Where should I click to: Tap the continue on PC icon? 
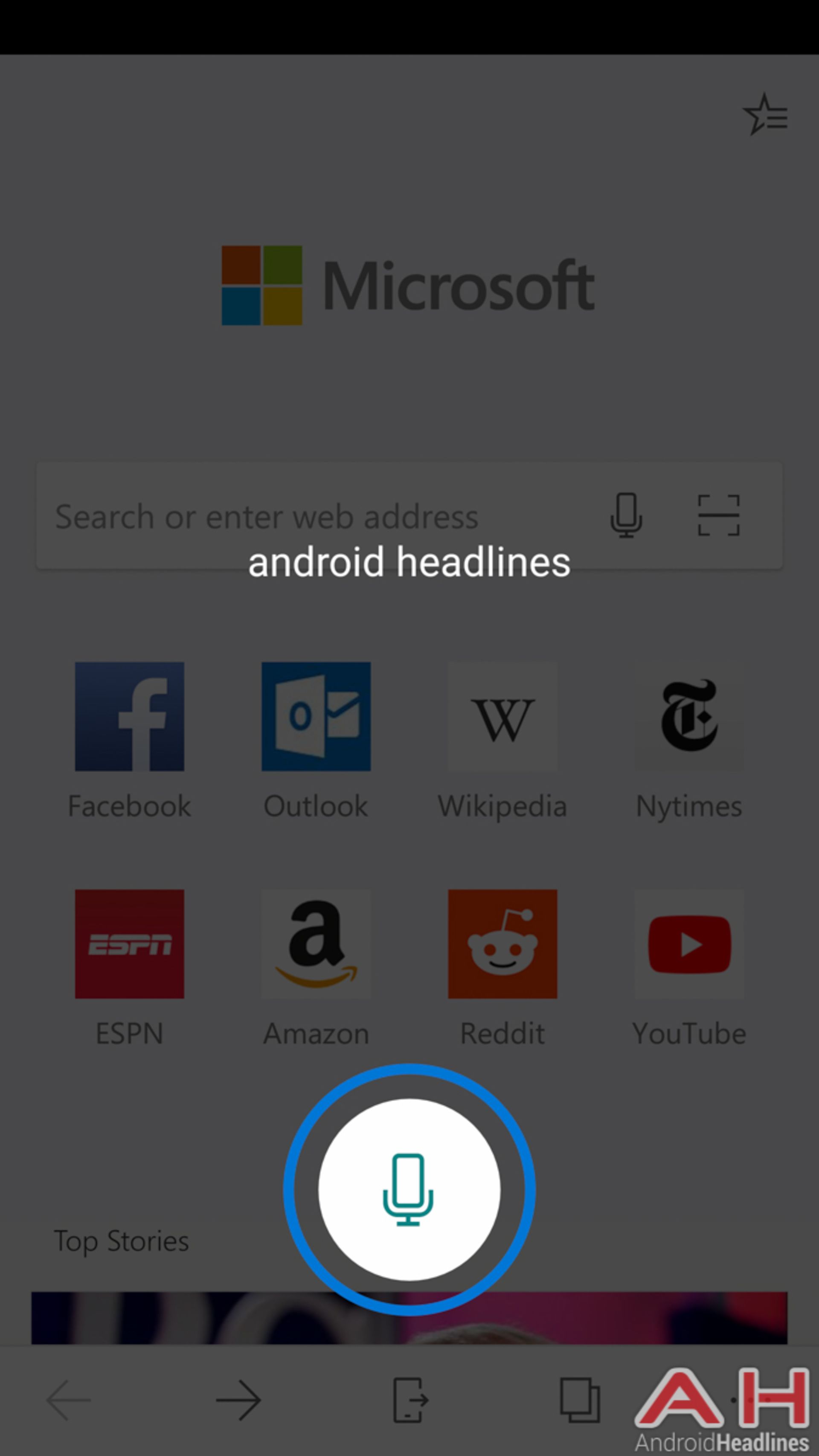[410, 1400]
